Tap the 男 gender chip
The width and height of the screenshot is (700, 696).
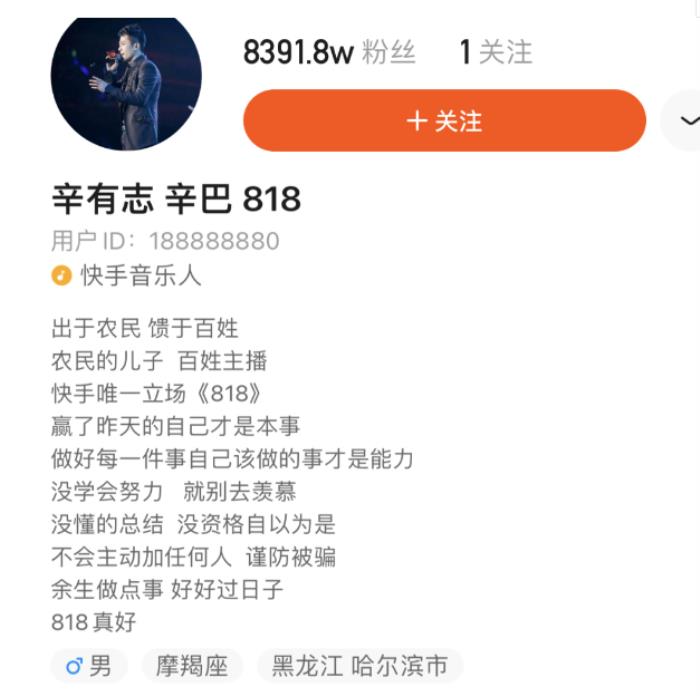pyautogui.click(x=88, y=666)
